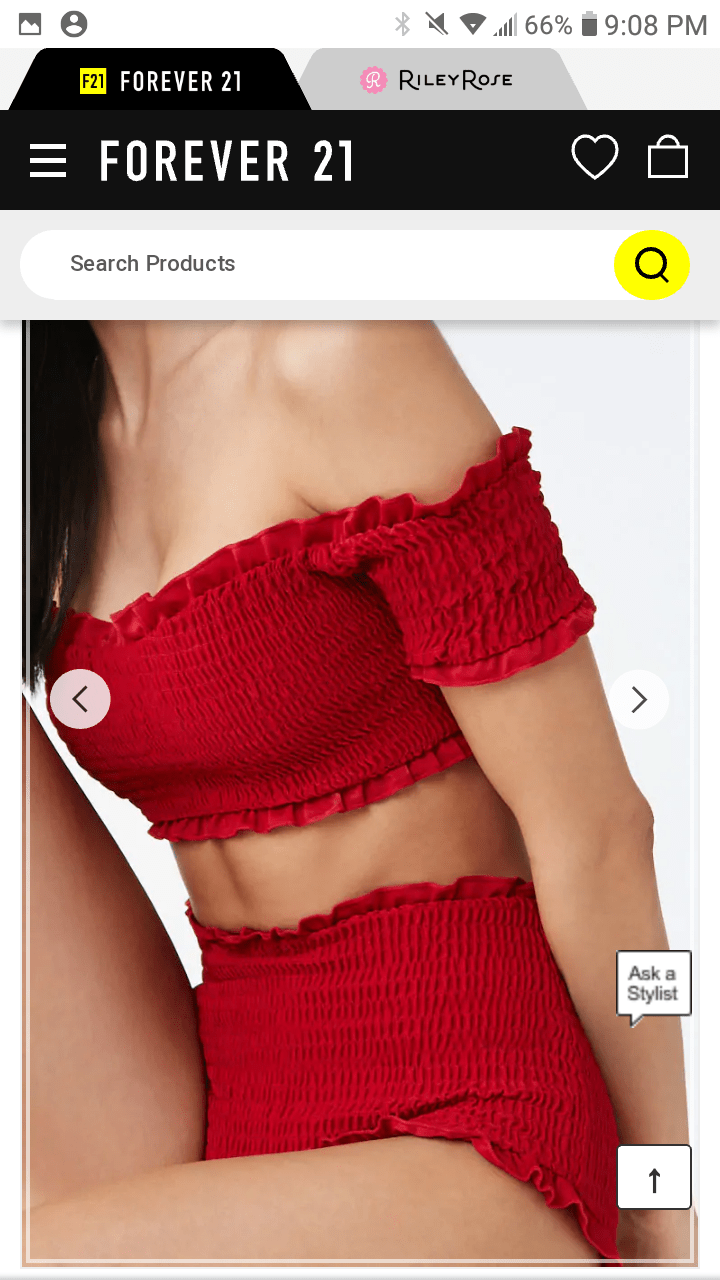Open Ask a Stylist chat
Screen dimensions: 720x1280
[x=653, y=985]
